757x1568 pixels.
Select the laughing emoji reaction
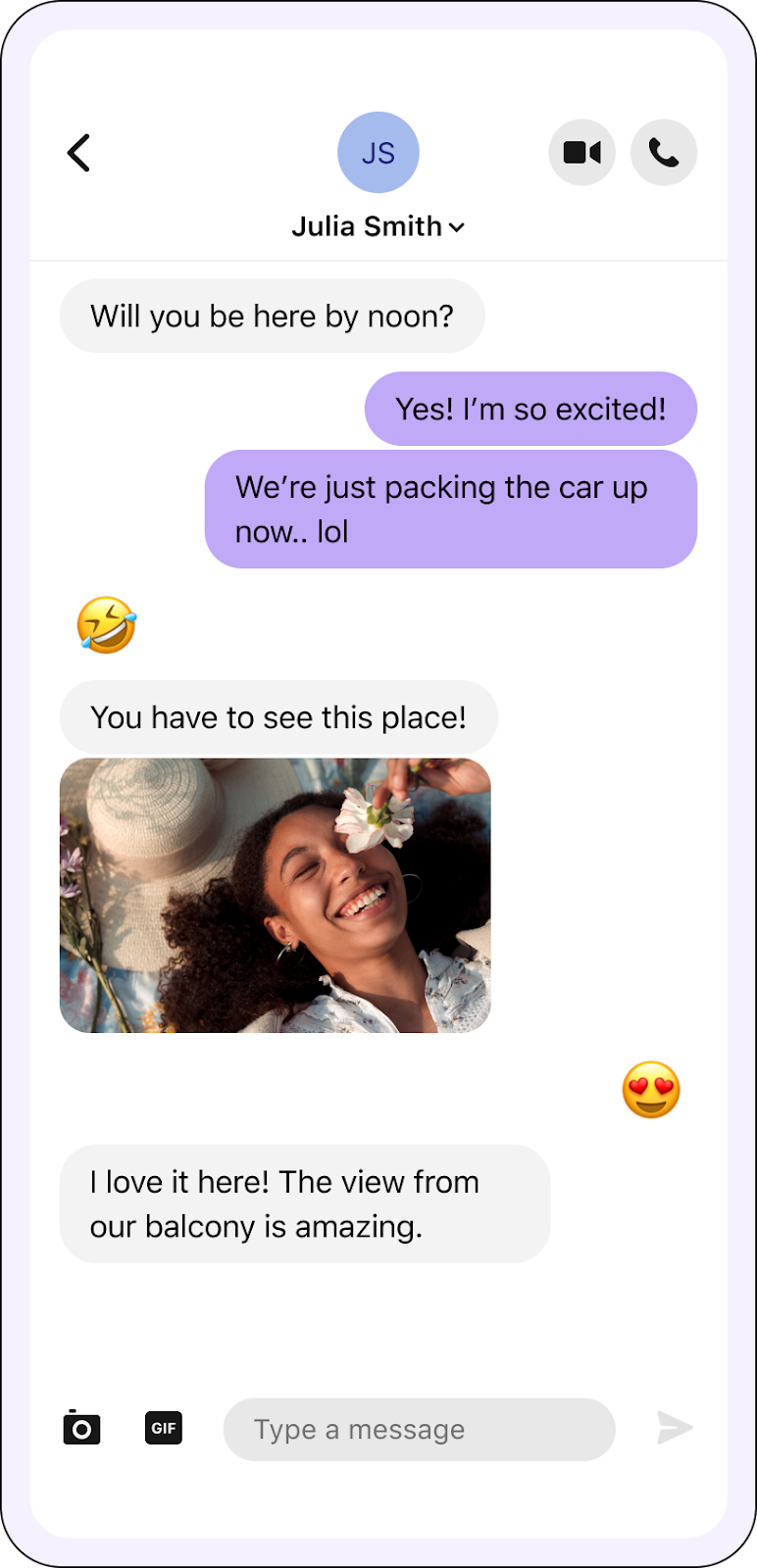106,625
